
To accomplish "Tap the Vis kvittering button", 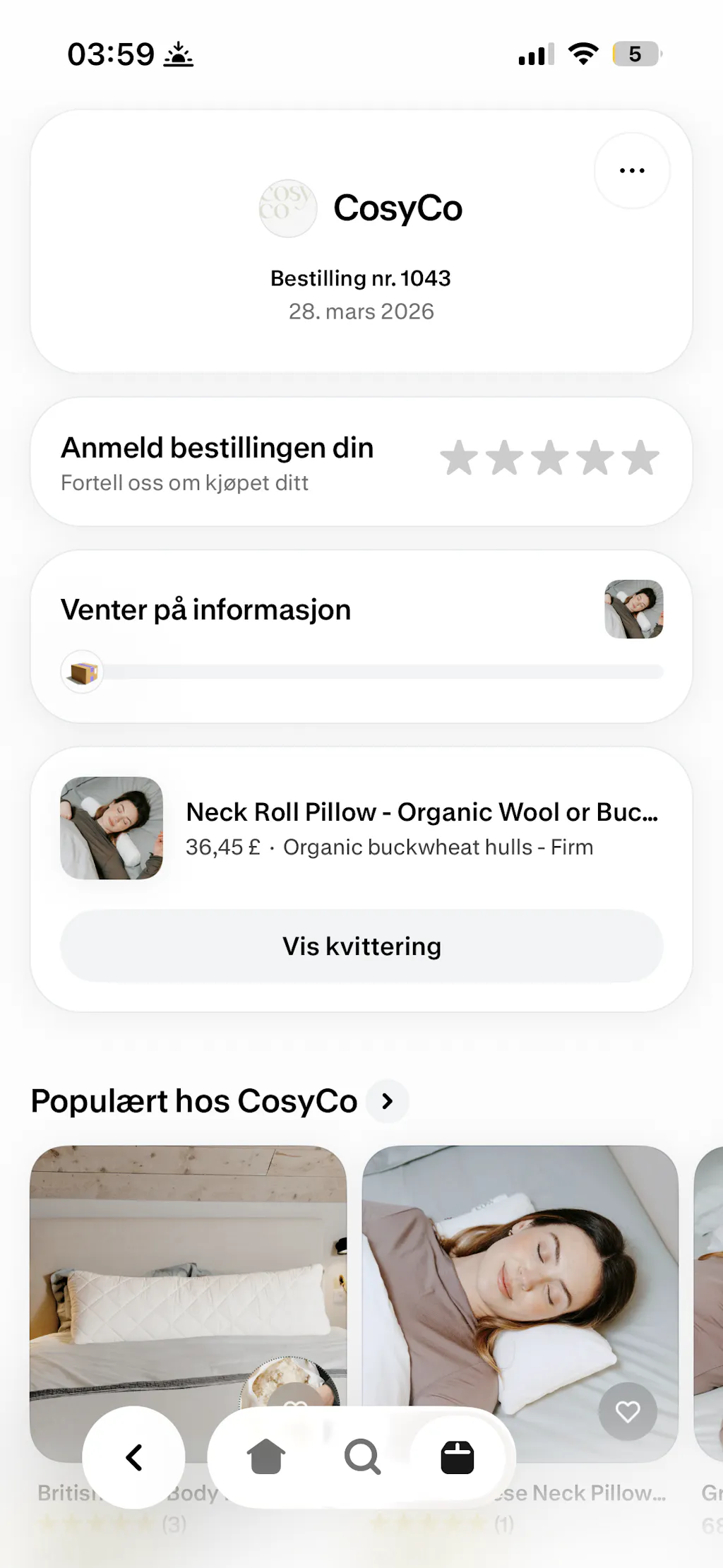I will pos(361,946).
